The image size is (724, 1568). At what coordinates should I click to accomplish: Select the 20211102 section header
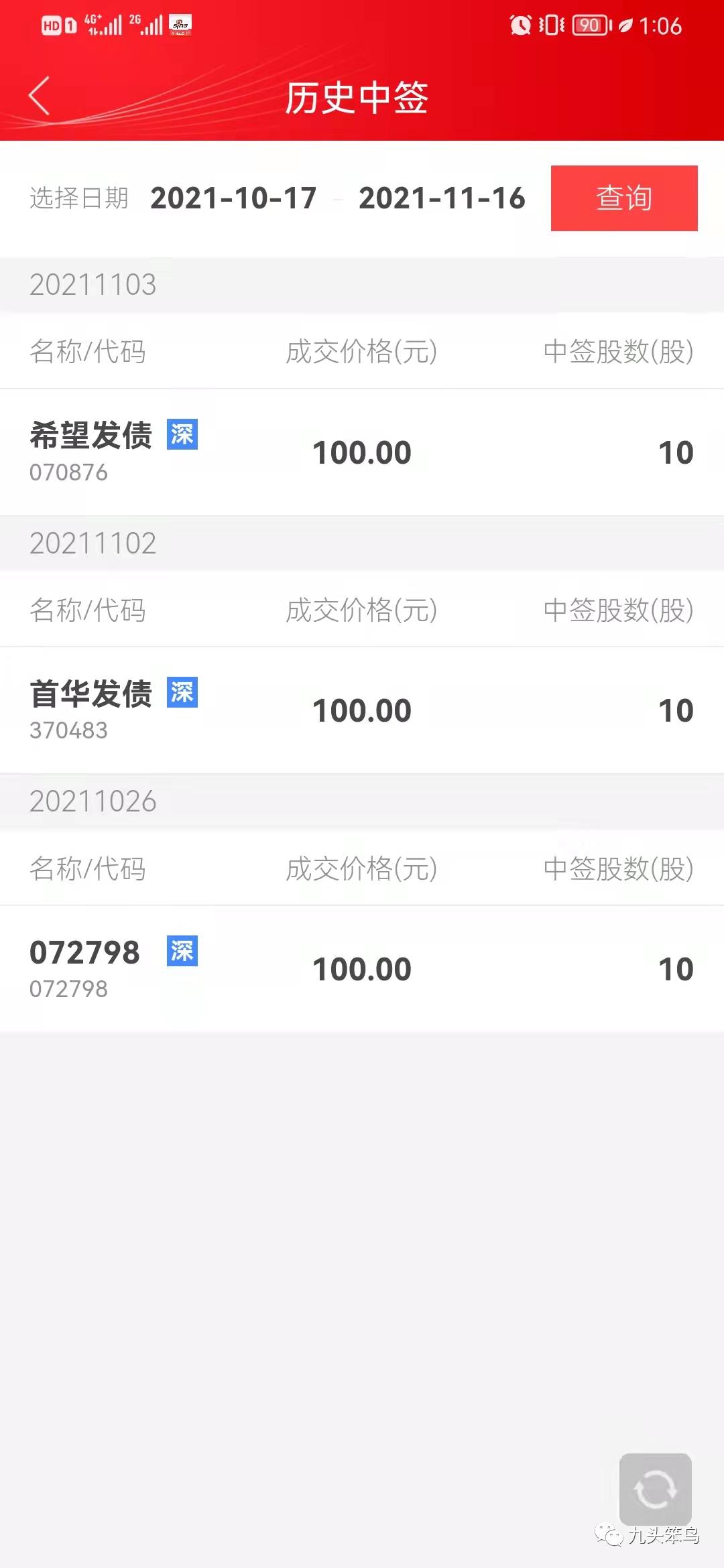coord(94,543)
